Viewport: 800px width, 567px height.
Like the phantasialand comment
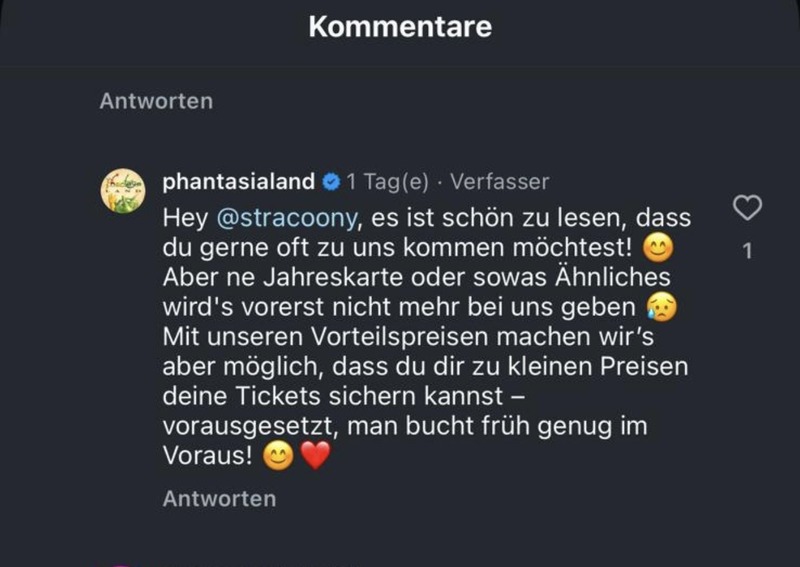[748, 207]
